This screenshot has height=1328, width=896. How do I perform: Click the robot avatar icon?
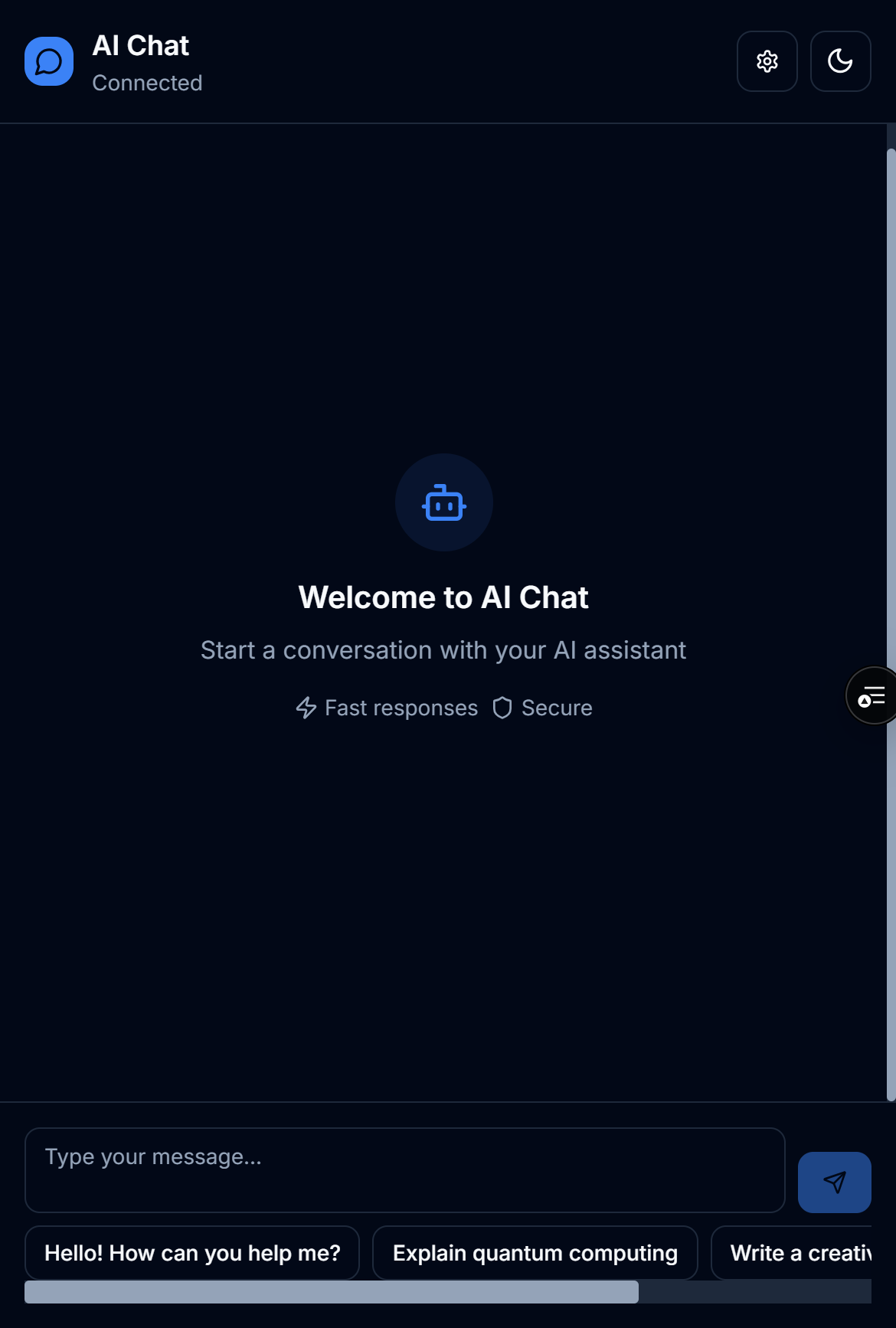444,502
